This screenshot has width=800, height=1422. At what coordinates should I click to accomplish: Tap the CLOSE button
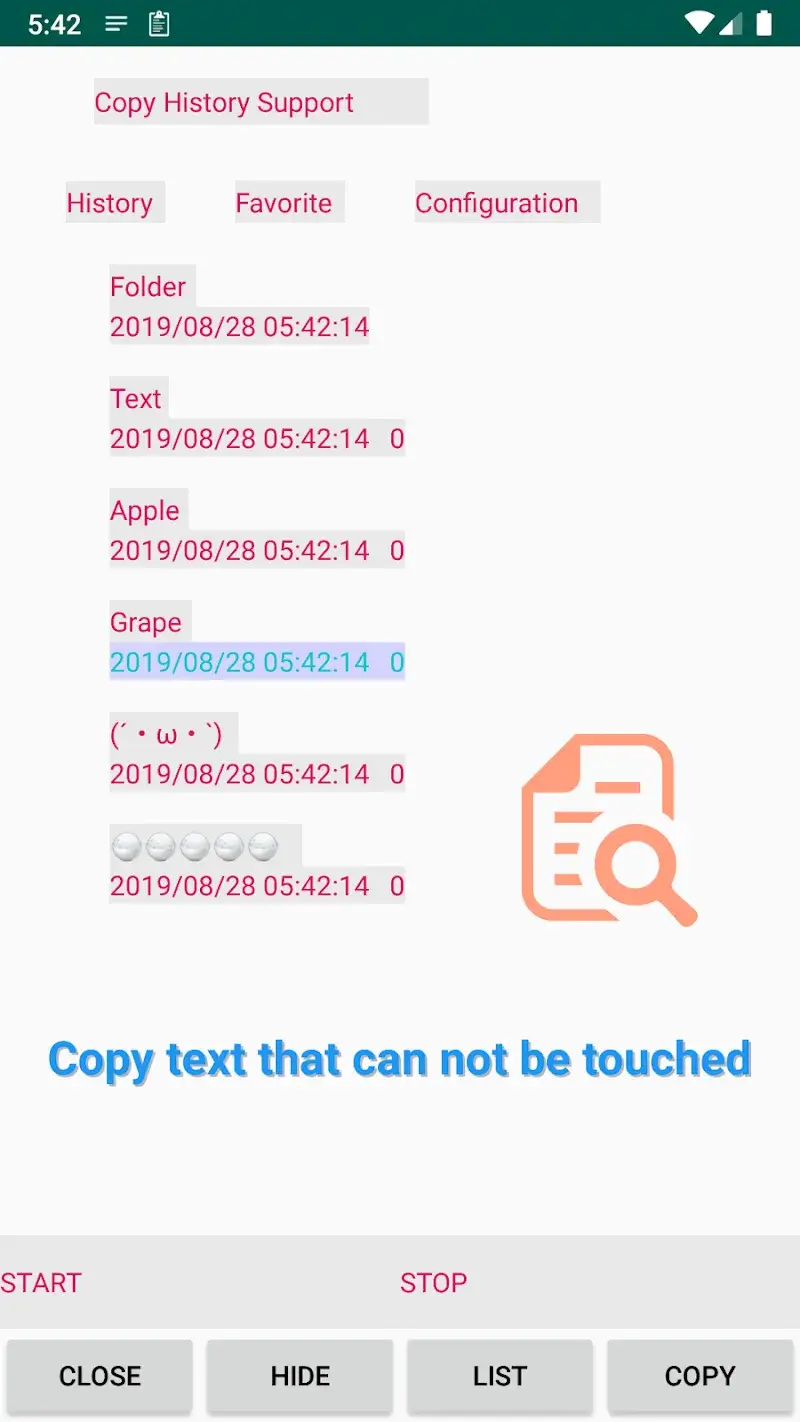tap(100, 1376)
